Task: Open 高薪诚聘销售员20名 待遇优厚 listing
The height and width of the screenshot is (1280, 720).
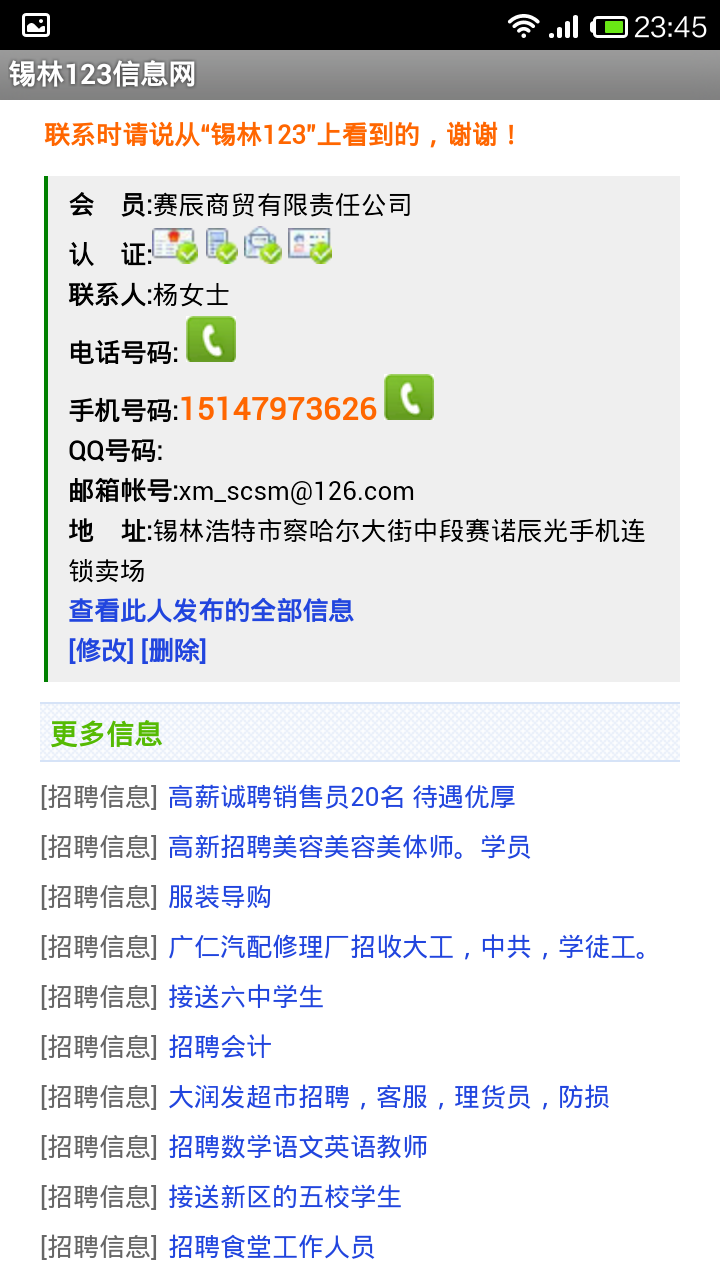Action: [341, 797]
